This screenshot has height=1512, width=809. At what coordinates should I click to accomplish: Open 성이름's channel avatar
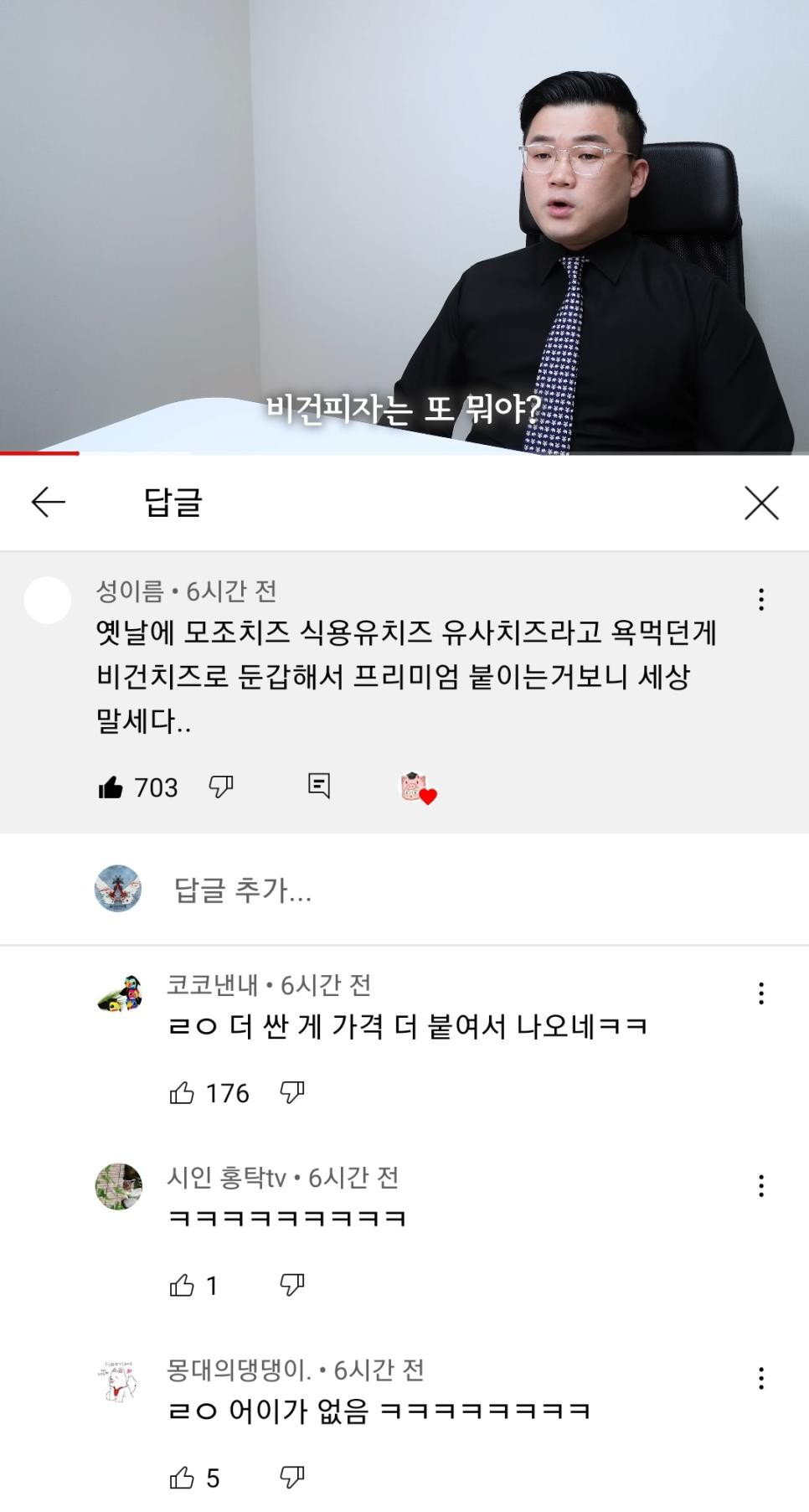(48, 600)
